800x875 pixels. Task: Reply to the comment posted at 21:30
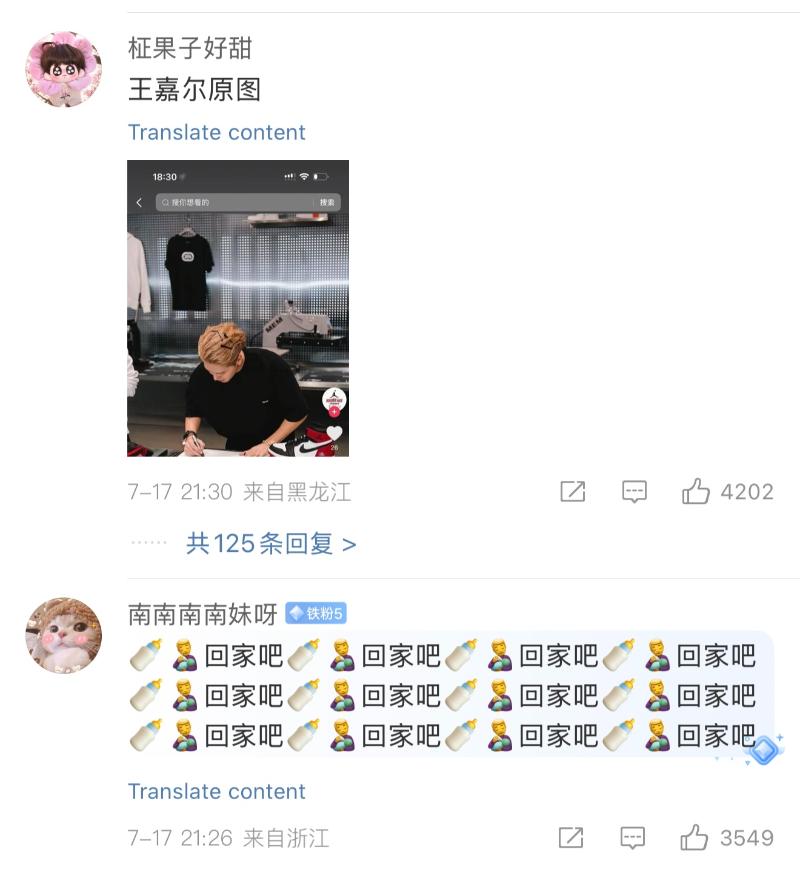click(634, 491)
